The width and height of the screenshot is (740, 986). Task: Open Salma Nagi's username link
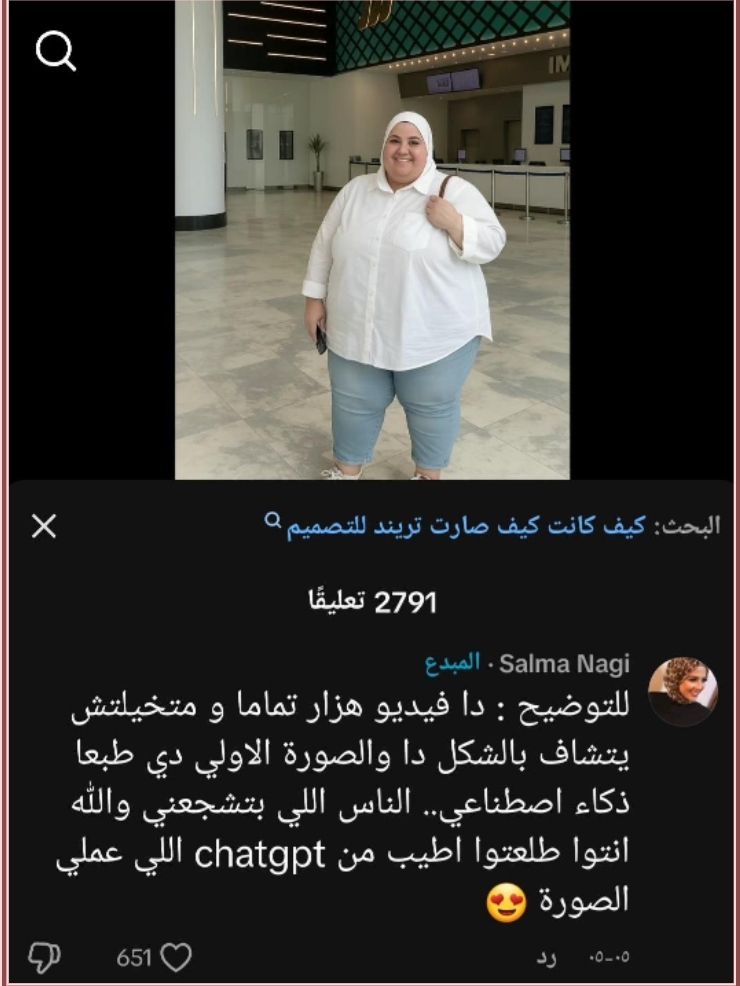click(564, 663)
